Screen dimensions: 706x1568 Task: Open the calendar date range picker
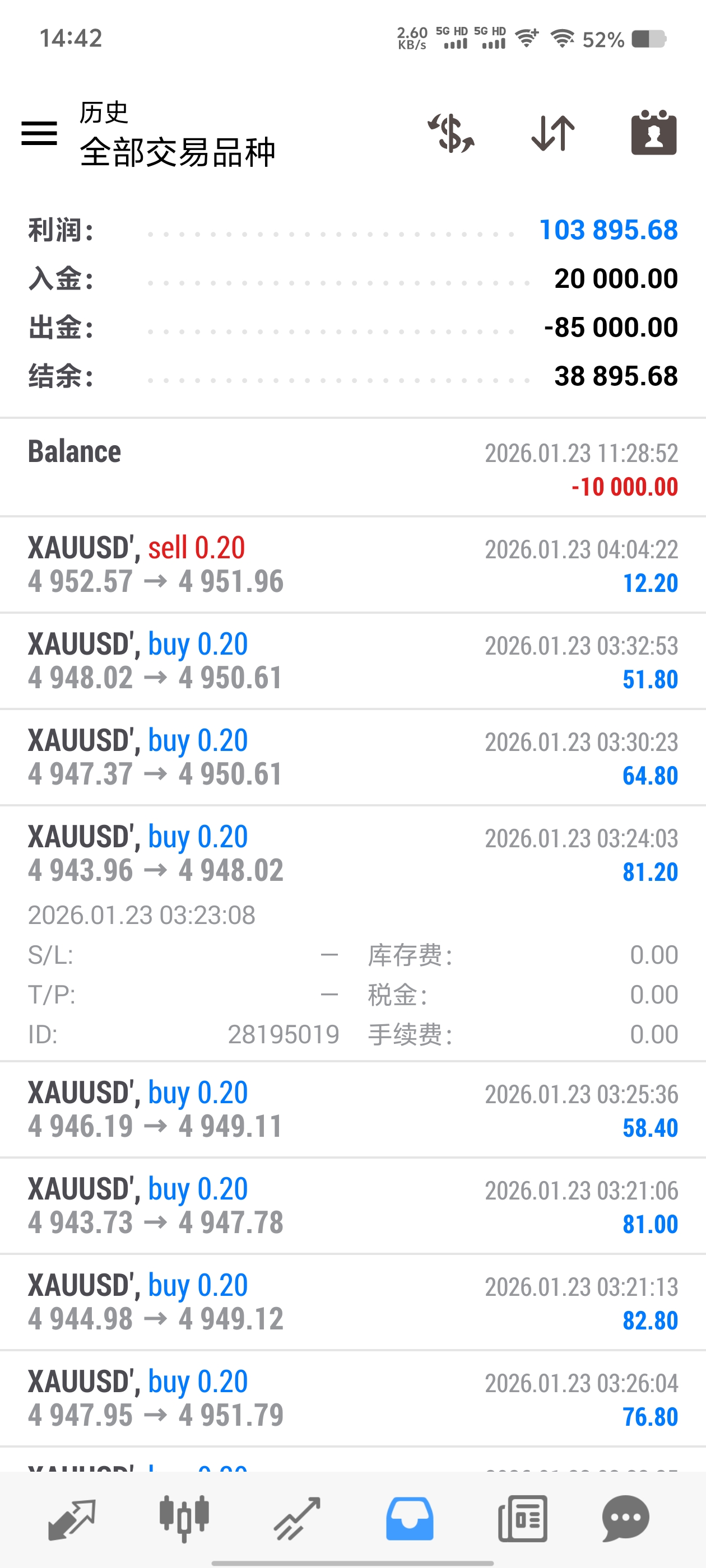point(654,133)
